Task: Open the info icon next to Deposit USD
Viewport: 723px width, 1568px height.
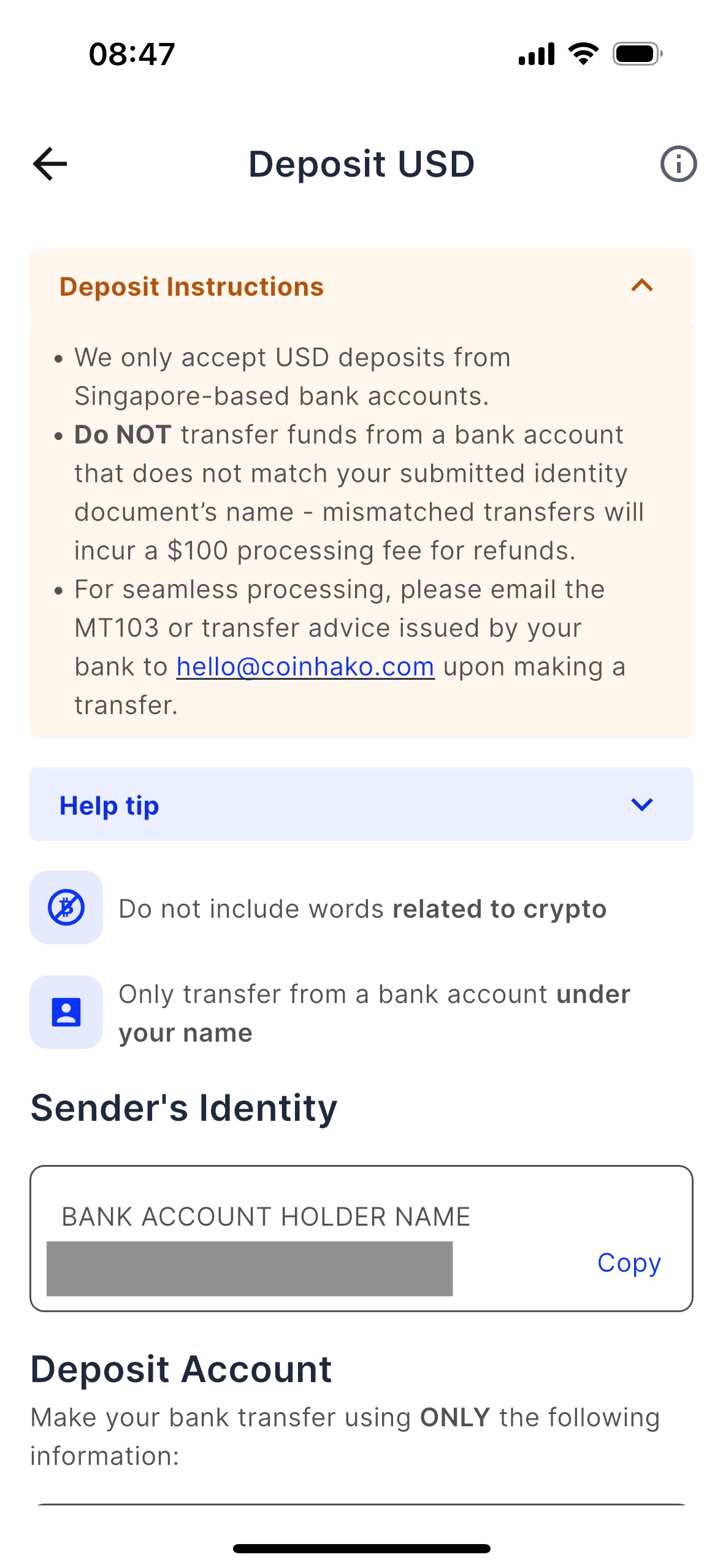Action: click(678, 164)
